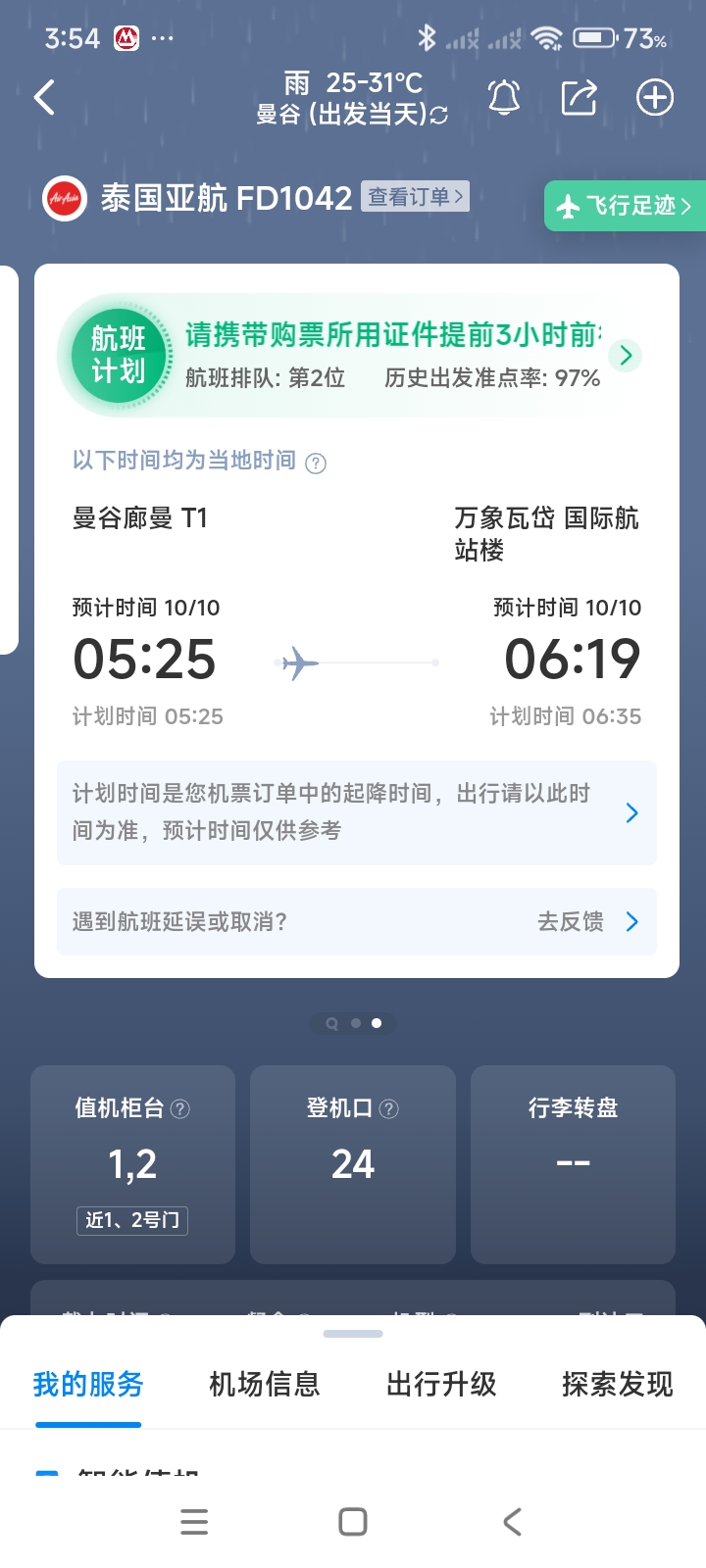Image resolution: width=706 pixels, height=1568 pixels.
Task: Tap 查看订单 to view the order
Action: coord(415,197)
